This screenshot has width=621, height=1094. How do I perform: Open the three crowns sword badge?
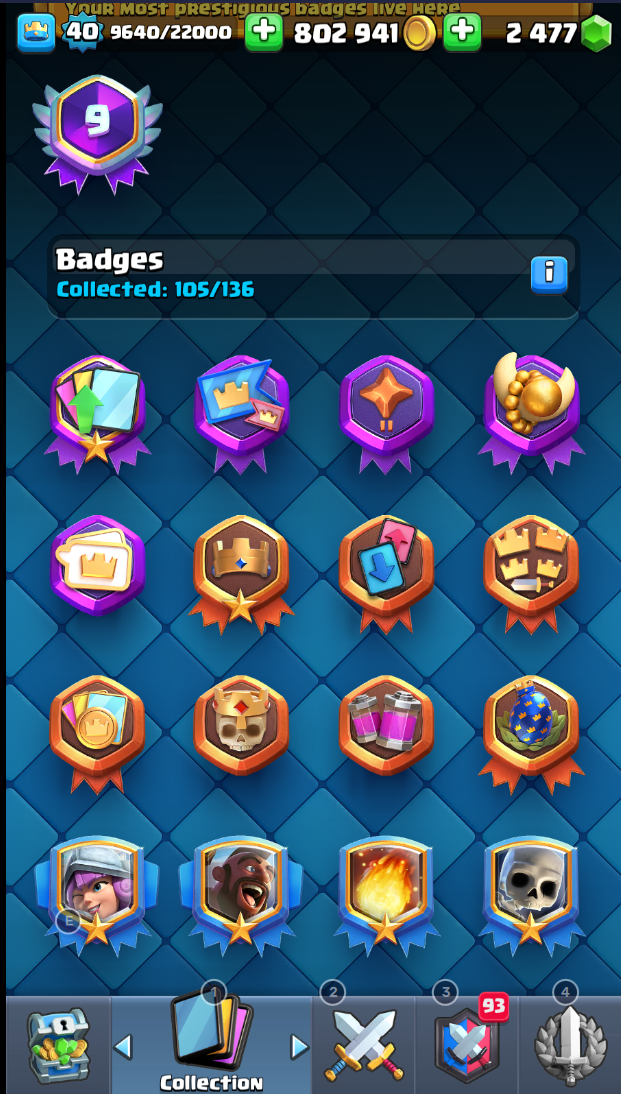point(531,574)
